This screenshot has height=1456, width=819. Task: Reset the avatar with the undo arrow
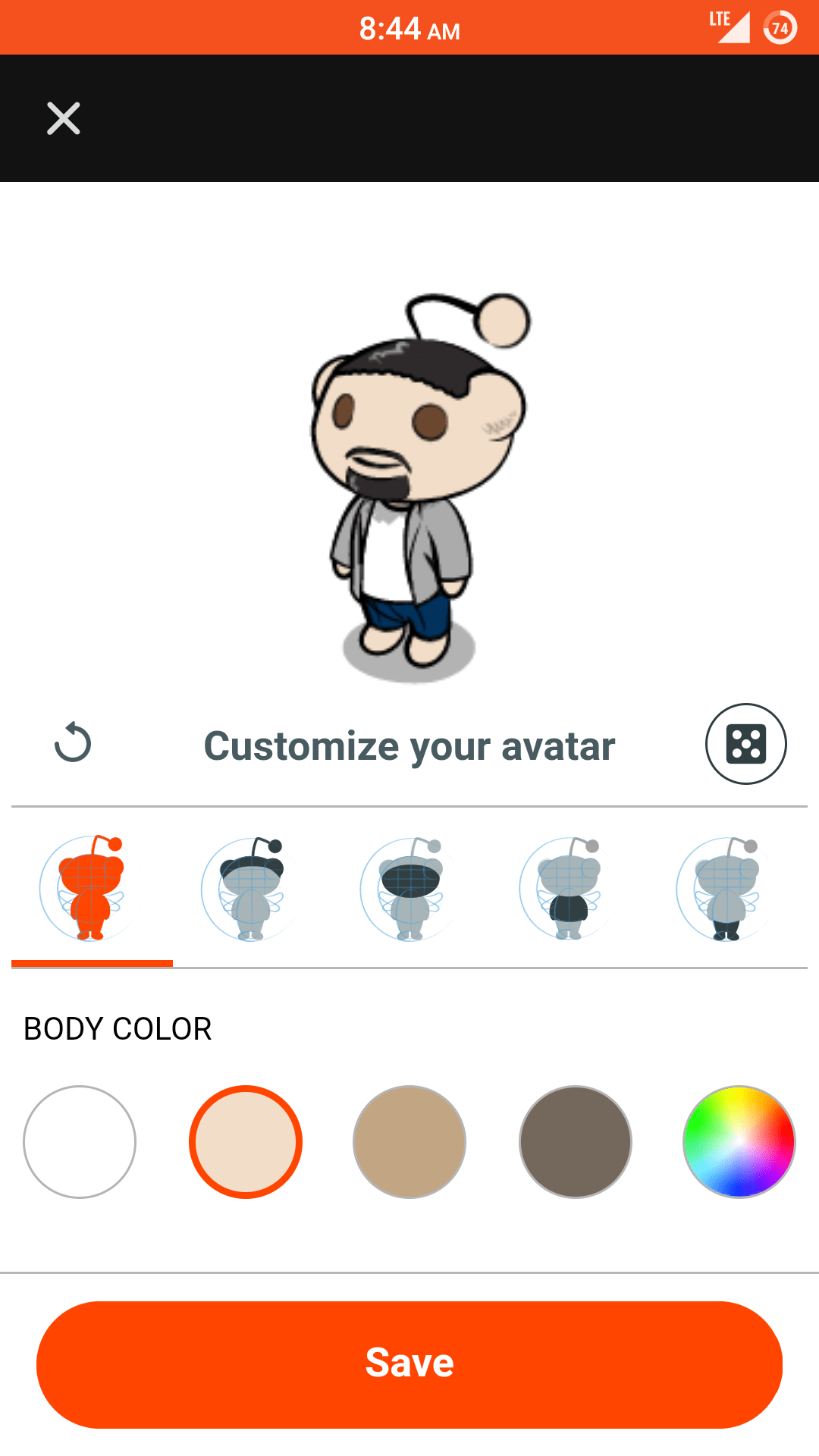coord(73,743)
